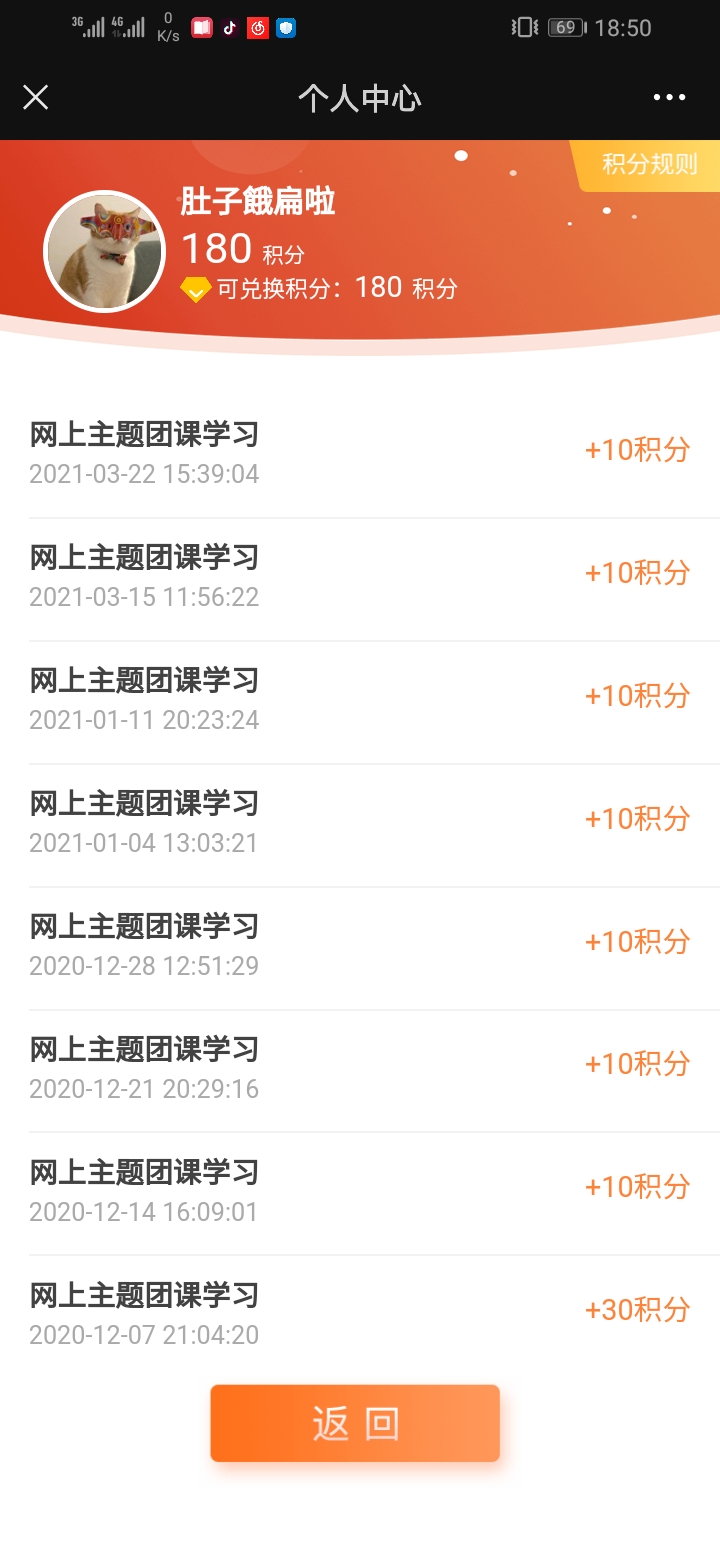Screen dimensions: 720x1560
Task: Open the three-dot overflow menu
Action: click(x=669, y=97)
